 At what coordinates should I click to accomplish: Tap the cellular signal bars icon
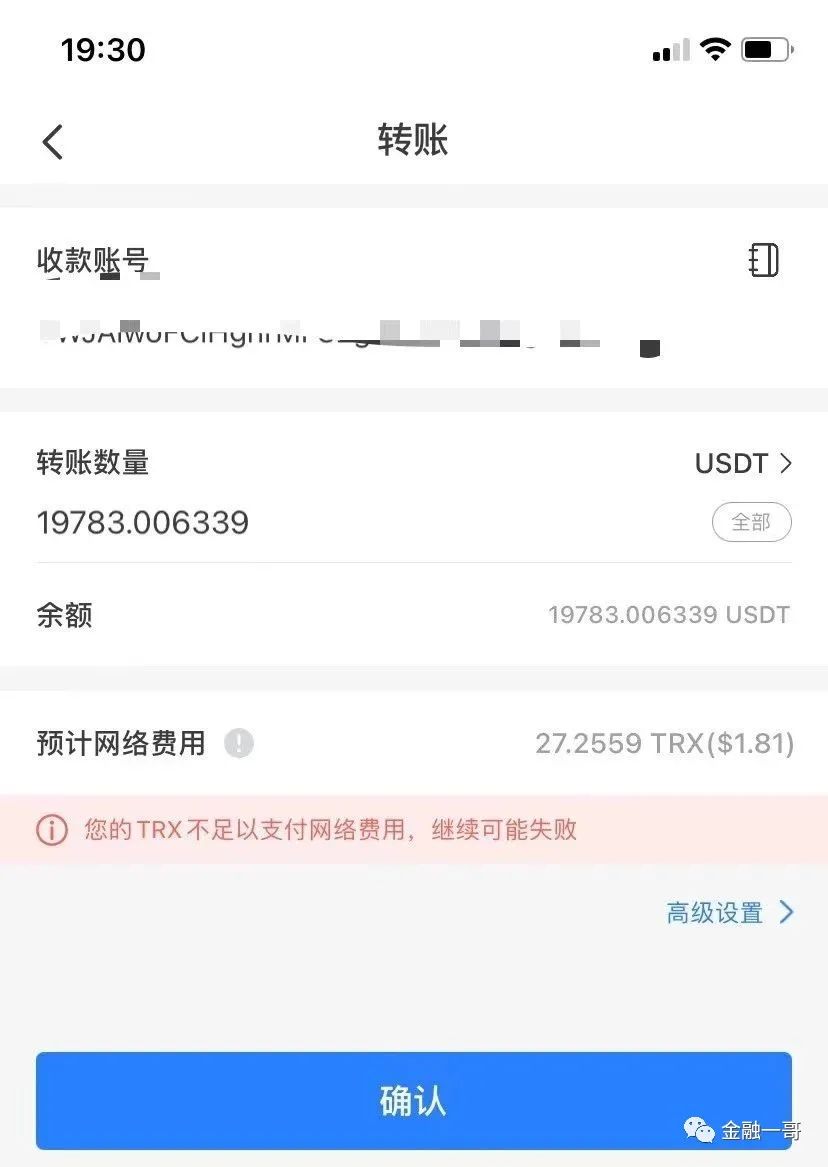[x=668, y=50]
